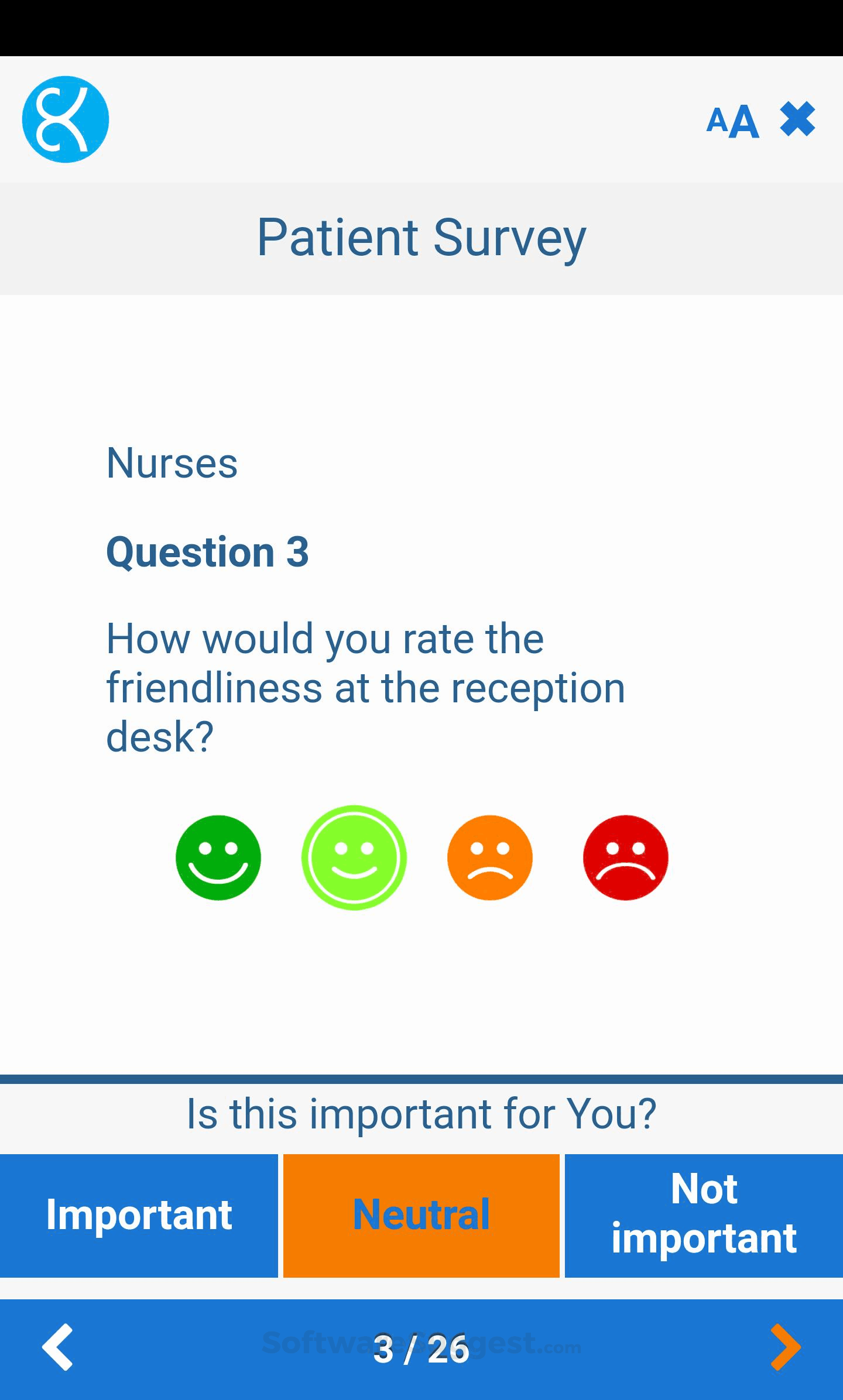843x1400 pixels.
Task: Advance to the next question
Action: pyautogui.click(x=785, y=1348)
